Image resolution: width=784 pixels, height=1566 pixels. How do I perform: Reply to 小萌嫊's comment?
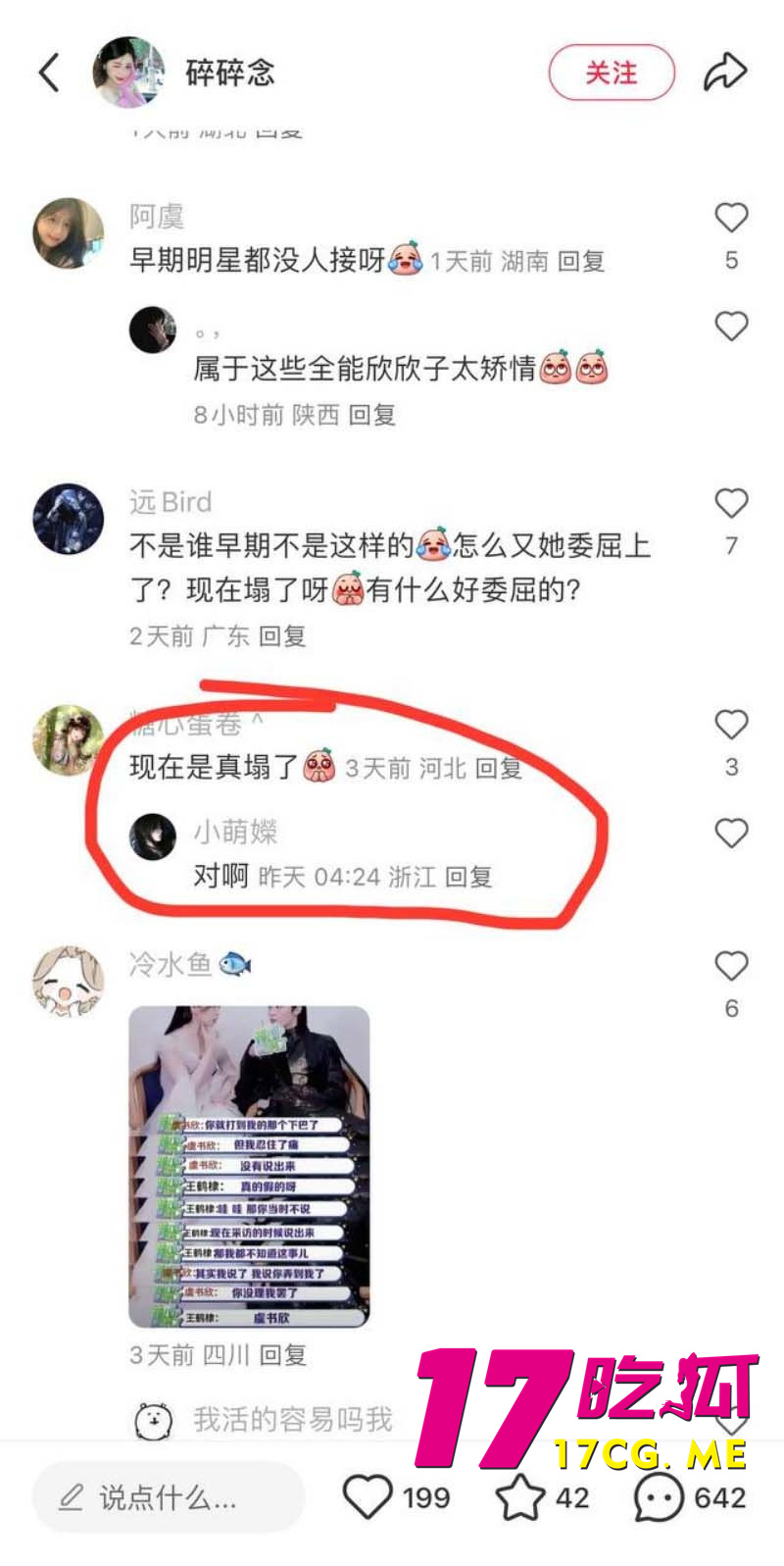click(x=468, y=876)
